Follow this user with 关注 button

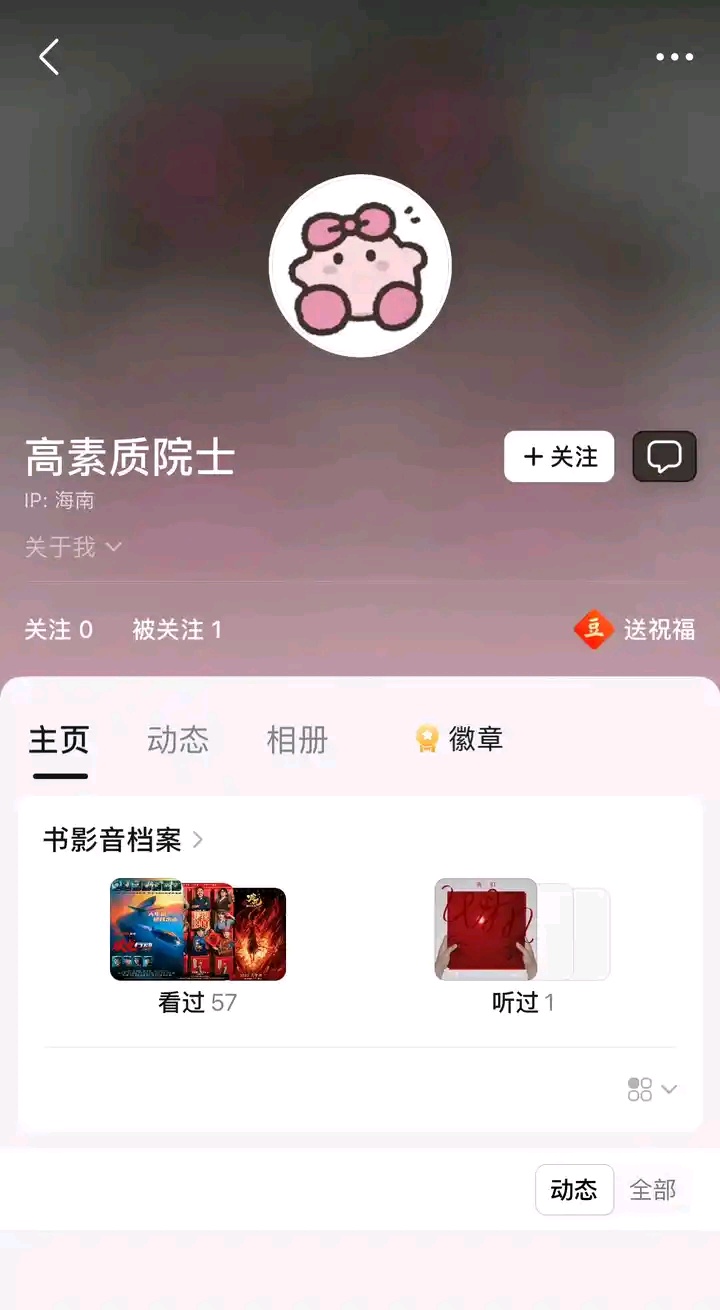pyautogui.click(x=559, y=457)
